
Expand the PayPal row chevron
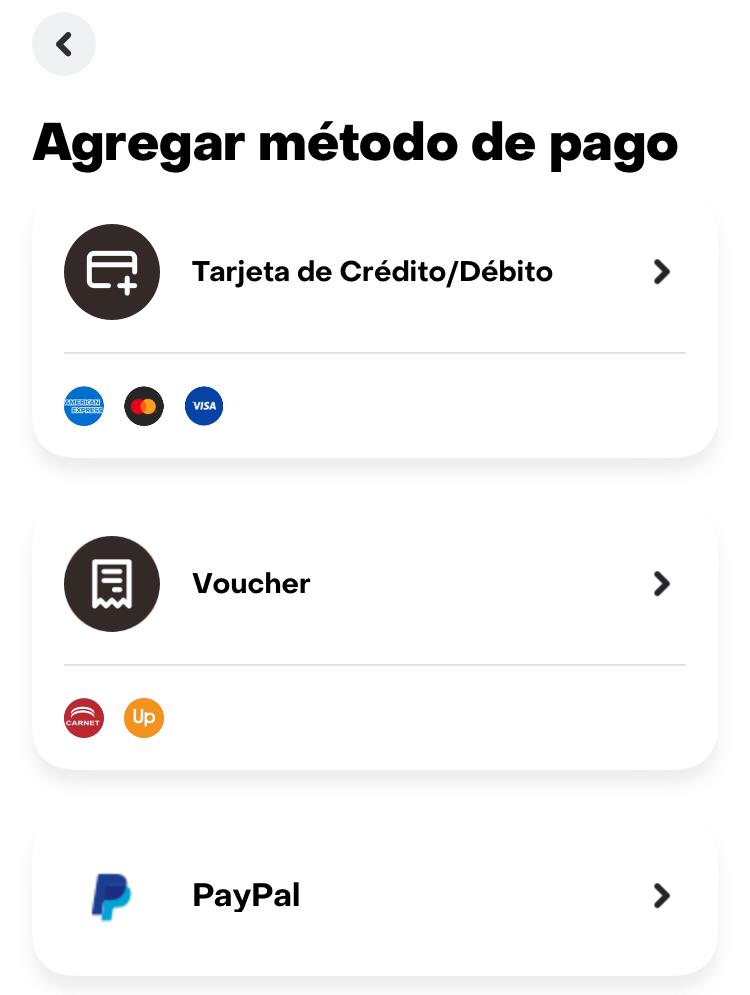[x=661, y=896]
